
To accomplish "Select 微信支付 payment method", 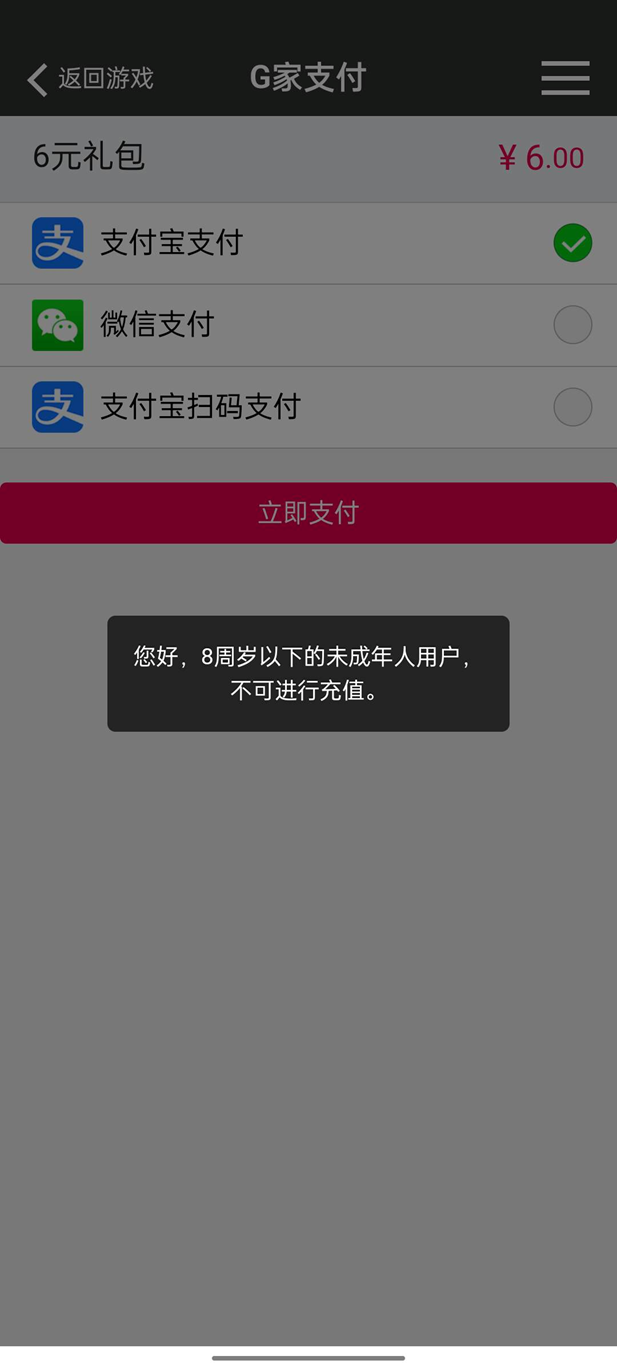I will (308, 325).
